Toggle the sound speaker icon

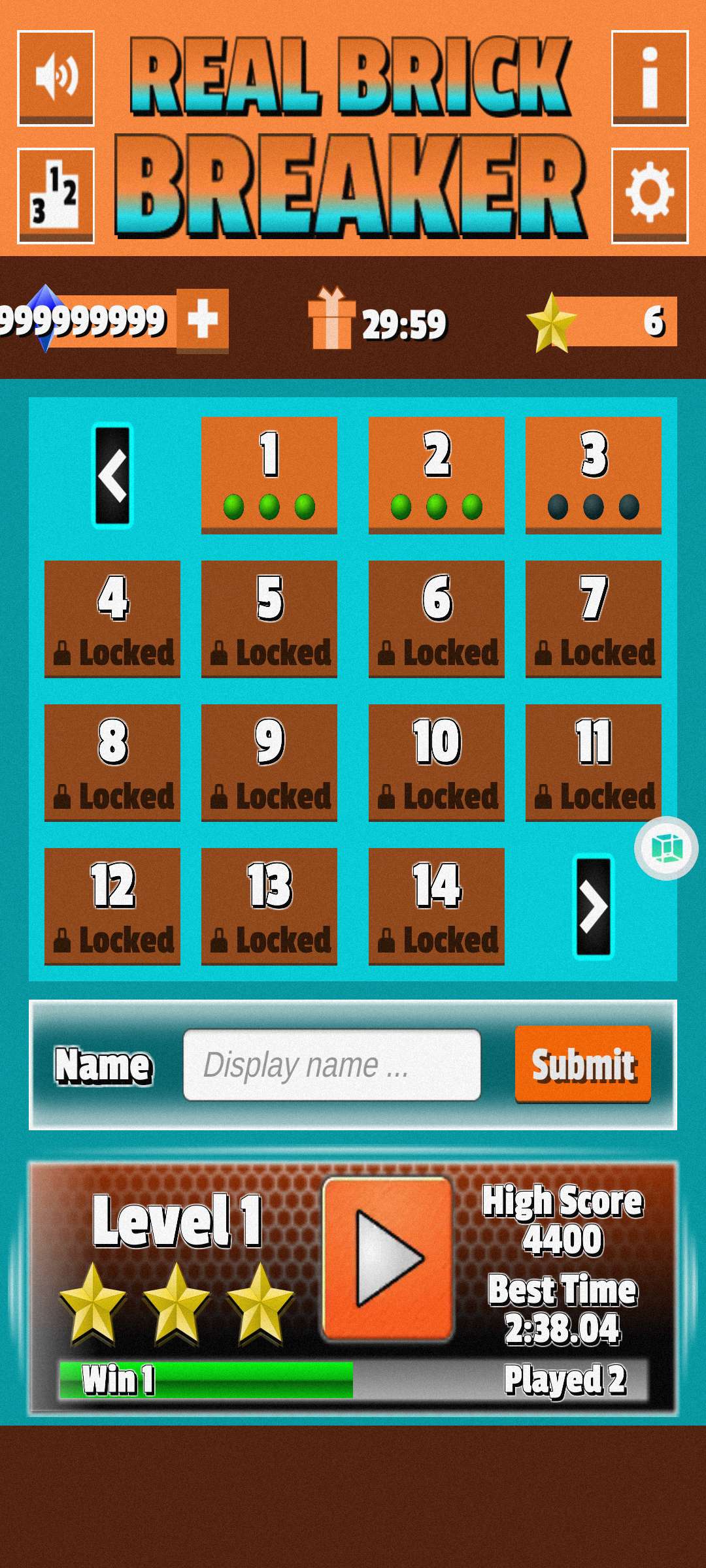pyautogui.click(x=56, y=78)
